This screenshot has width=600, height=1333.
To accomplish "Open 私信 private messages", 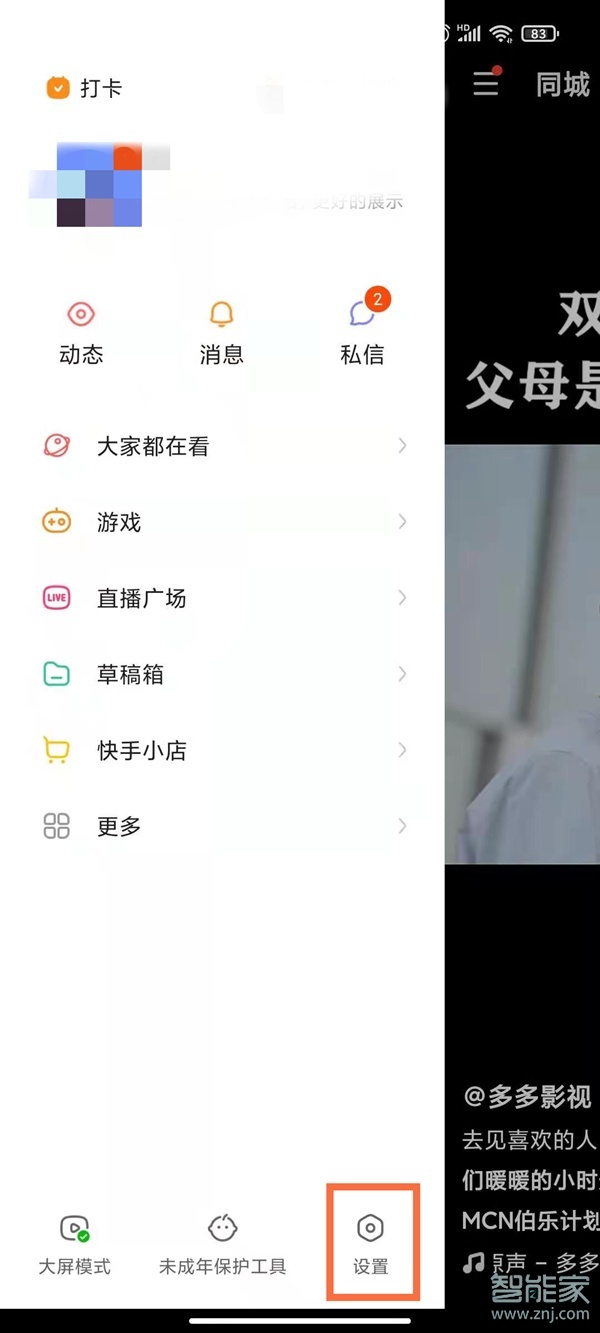I will coord(362,334).
